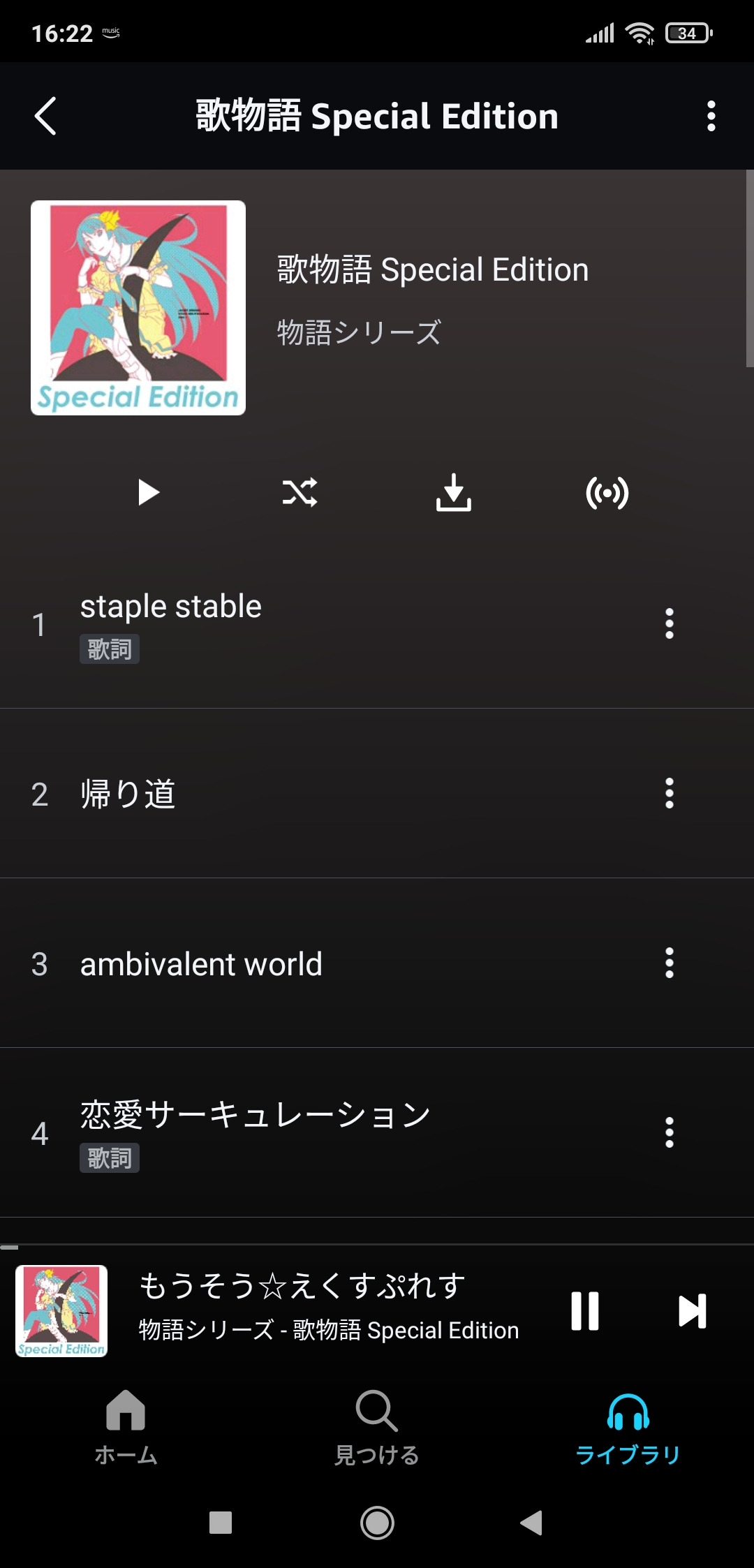Pause the currently playing song
This screenshot has width=754, height=1568.
pyautogui.click(x=585, y=1311)
